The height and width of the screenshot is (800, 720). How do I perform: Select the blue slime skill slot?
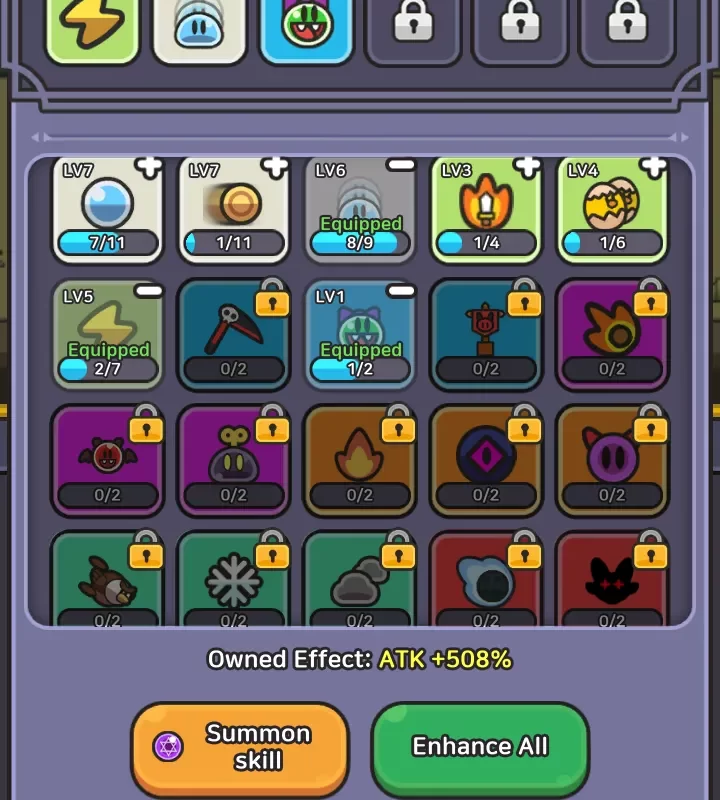click(x=199, y=28)
